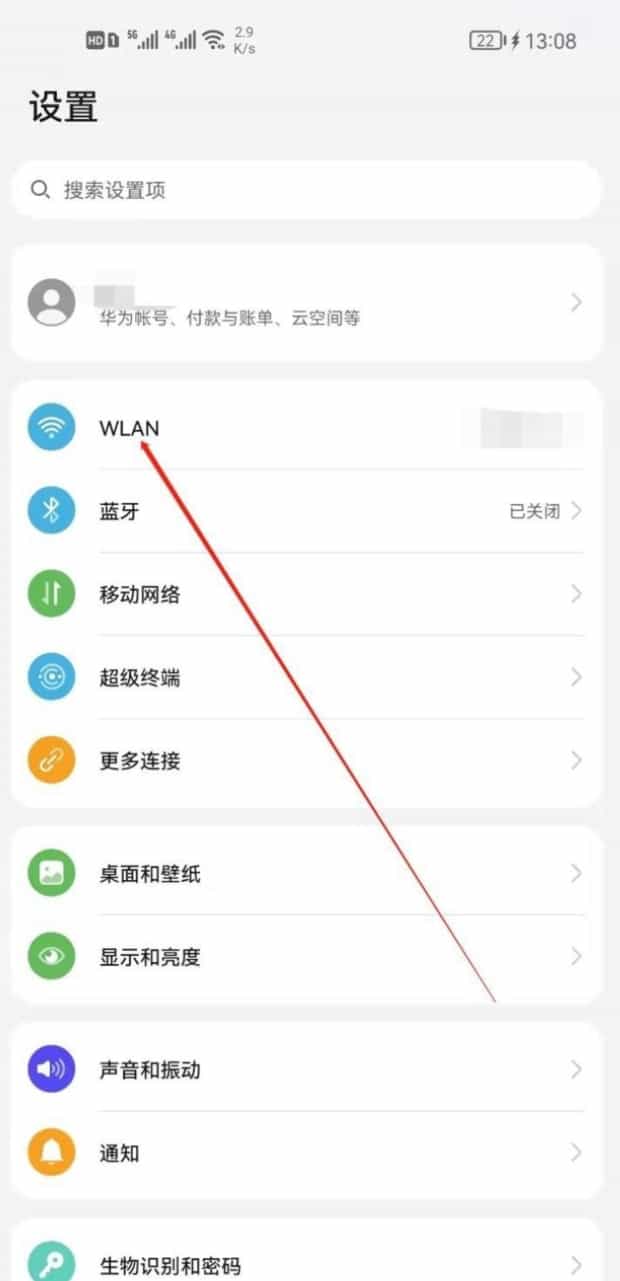This screenshot has width=620, height=1281.
Task: Open 桌面和壁纸 settings
Action: click(306, 873)
